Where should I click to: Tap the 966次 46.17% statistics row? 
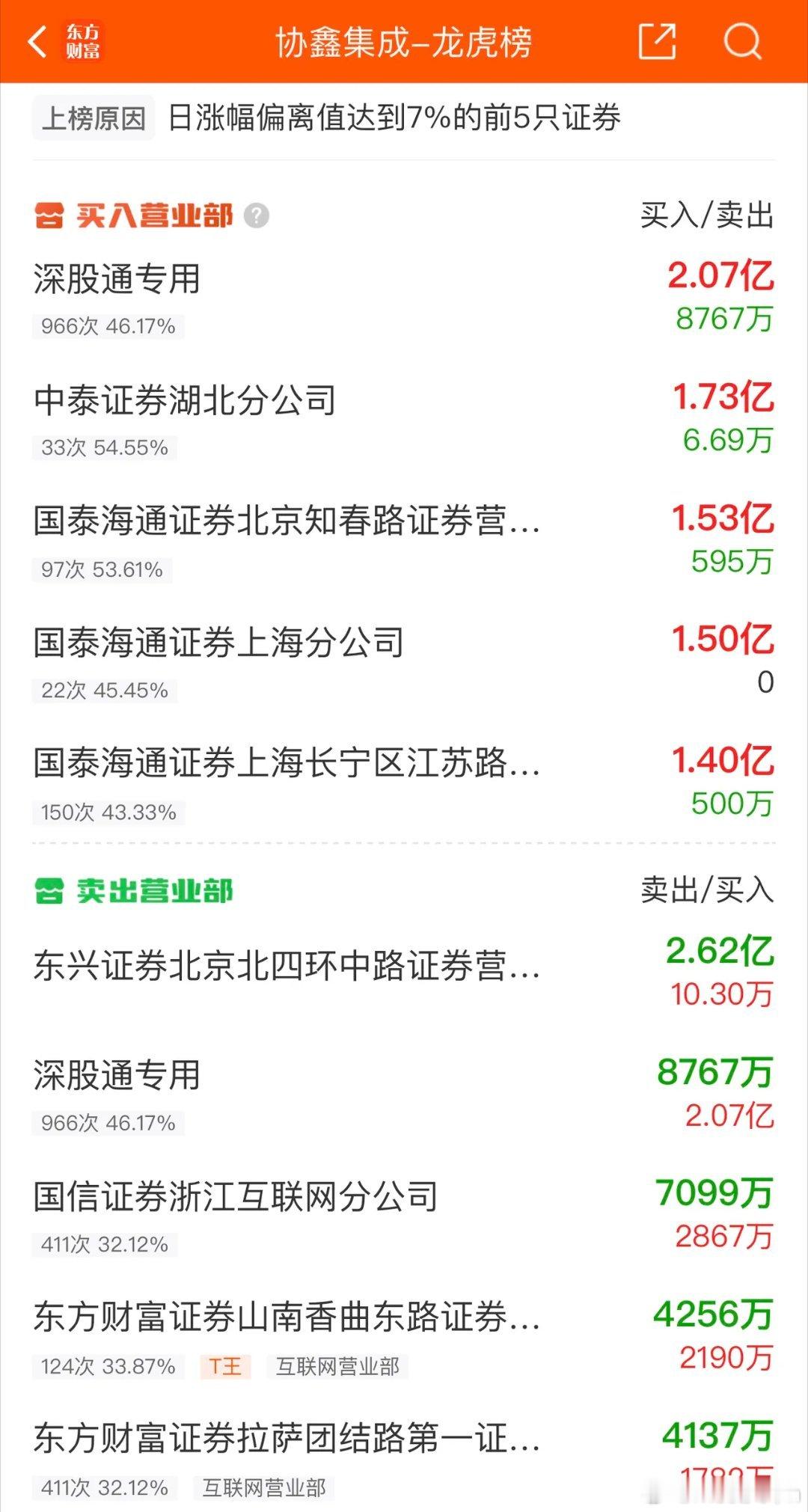pyautogui.click(x=108, y=327)
